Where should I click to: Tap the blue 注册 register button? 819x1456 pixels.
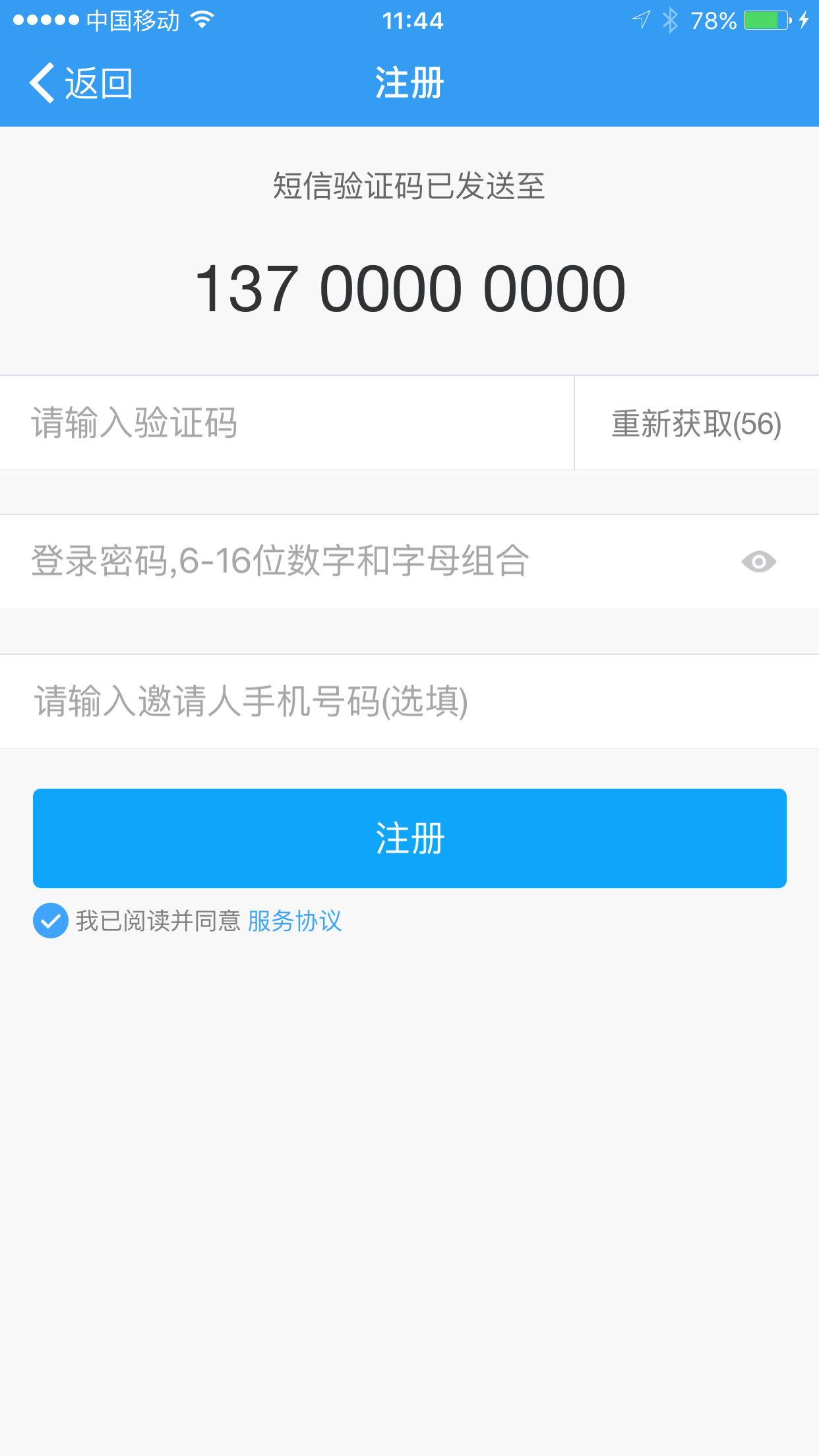pyautogui.click(x=409, y=838)
